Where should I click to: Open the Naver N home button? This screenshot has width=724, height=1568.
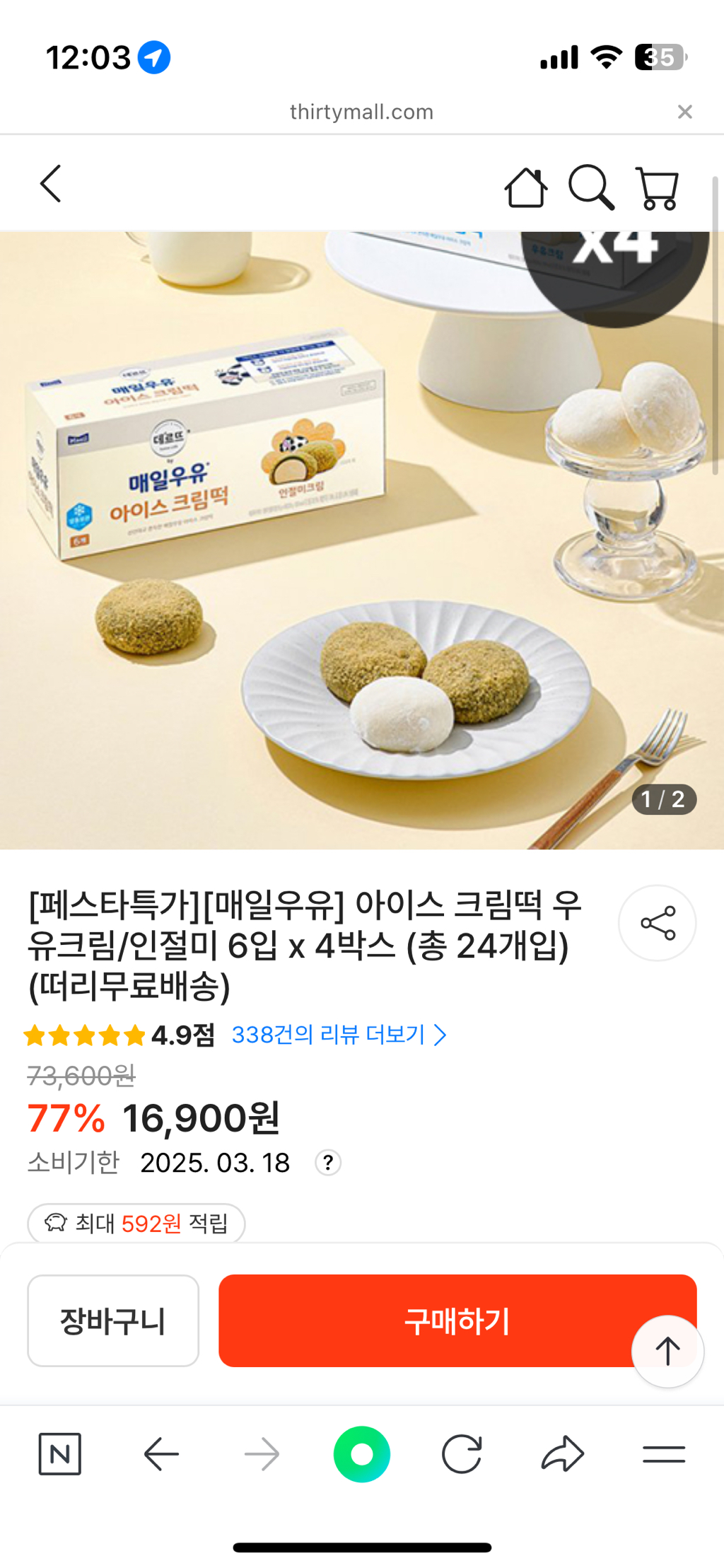click(60, 1454)
